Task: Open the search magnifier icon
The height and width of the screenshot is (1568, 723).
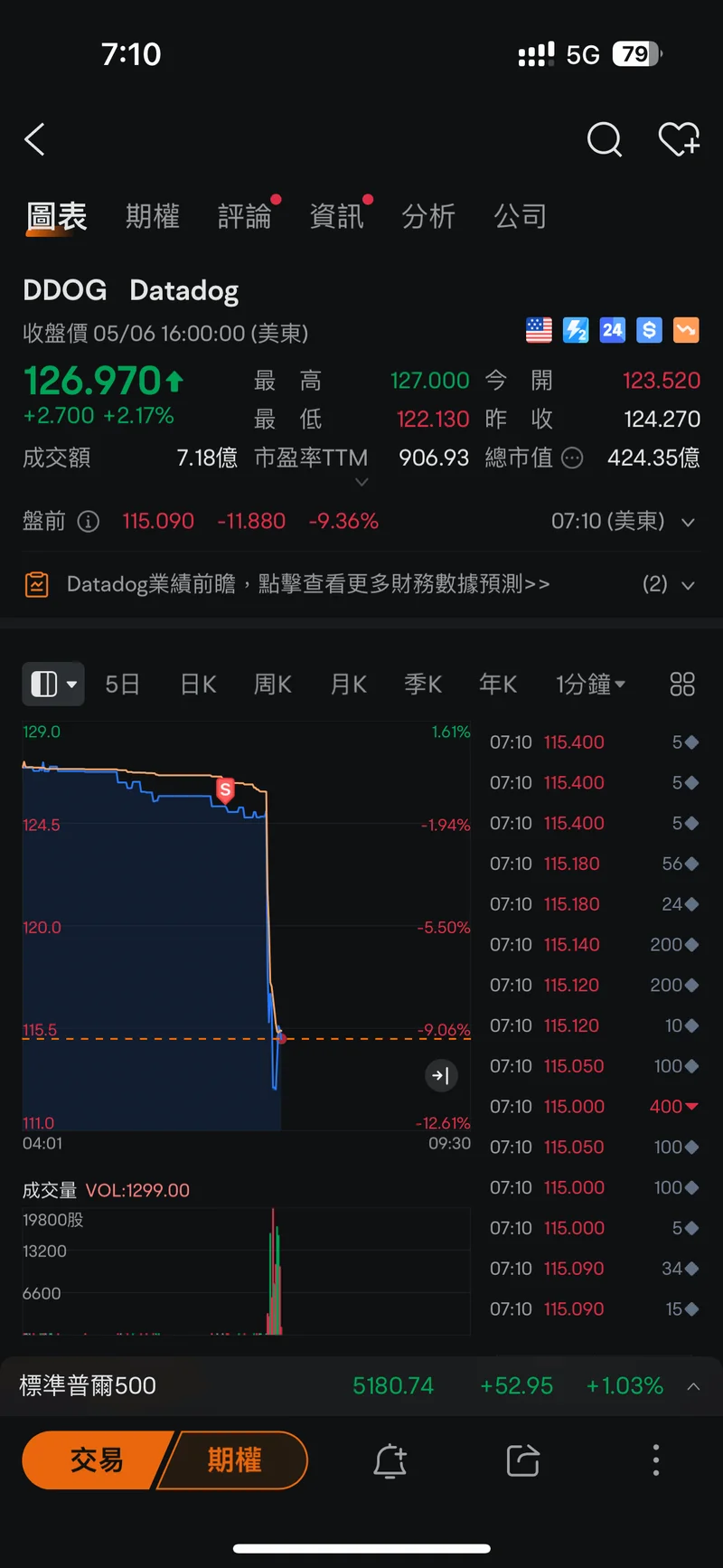Action: click(604, 140)
